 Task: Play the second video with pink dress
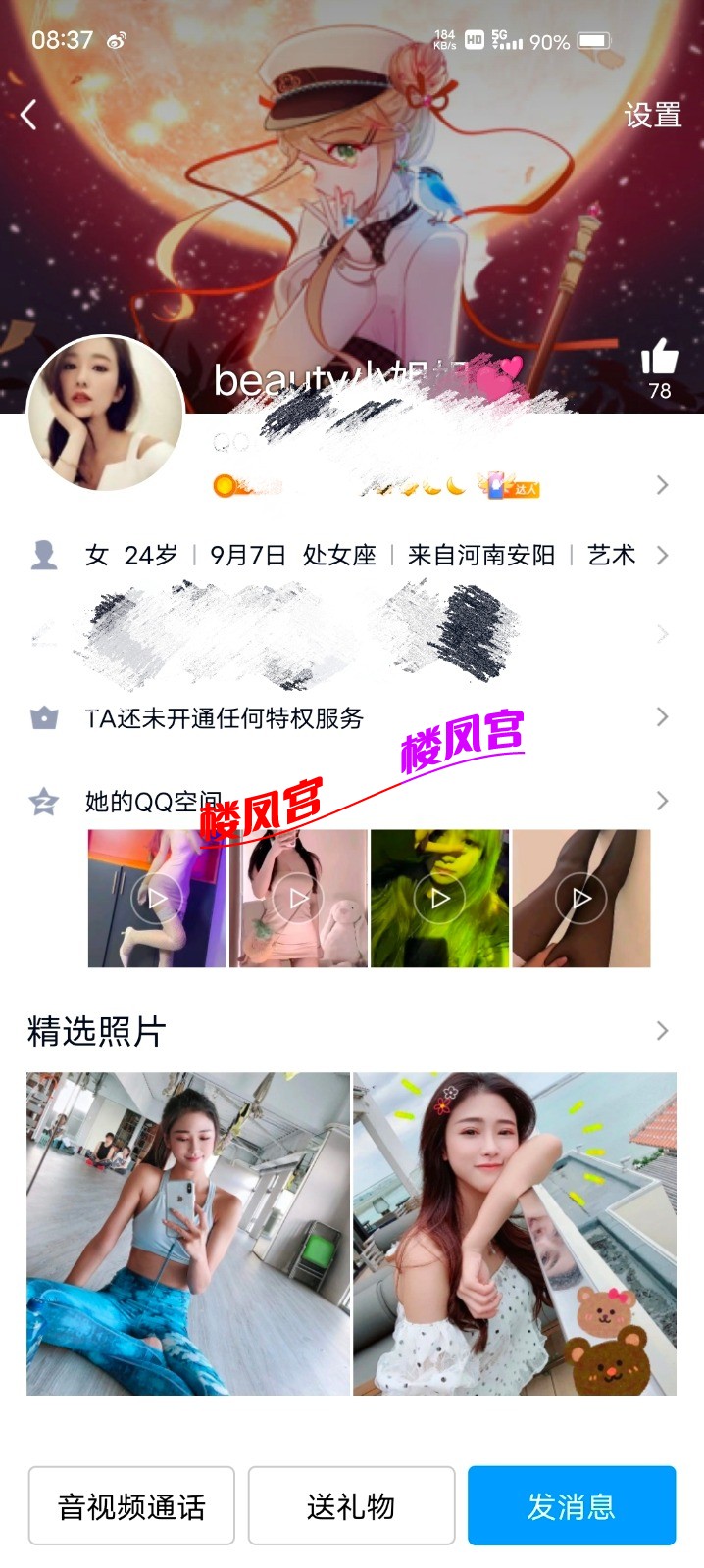(x=298, y=898)
